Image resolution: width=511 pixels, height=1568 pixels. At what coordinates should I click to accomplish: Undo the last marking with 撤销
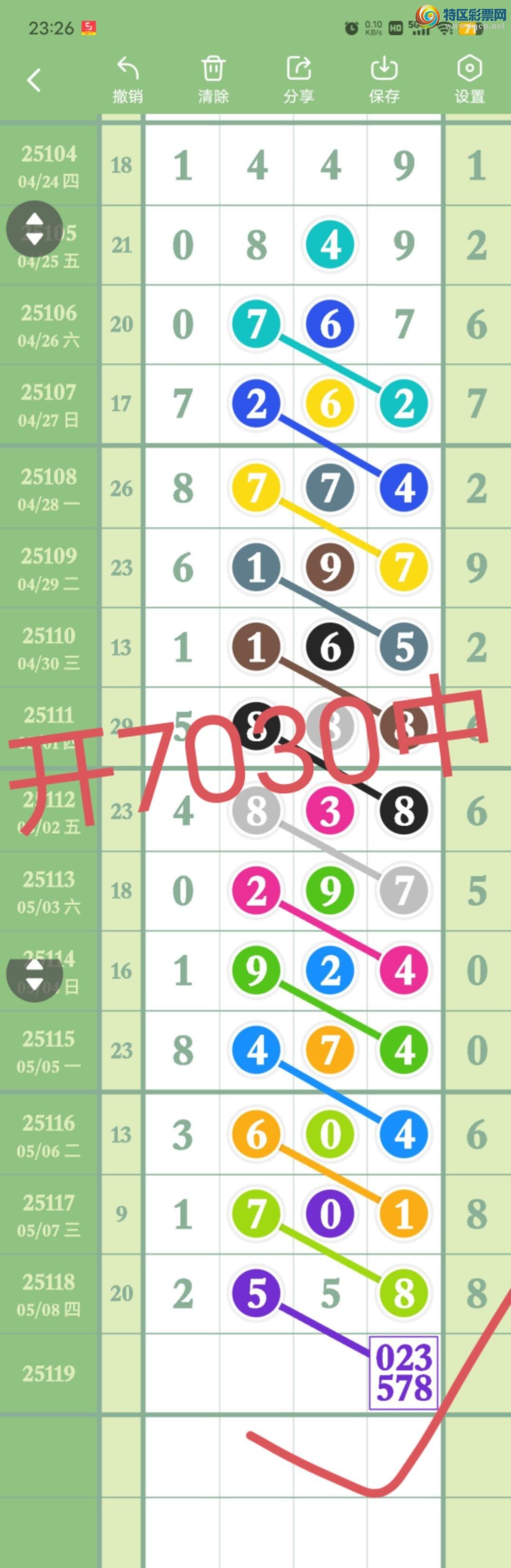pyautogui.click(x=128, y=80)
